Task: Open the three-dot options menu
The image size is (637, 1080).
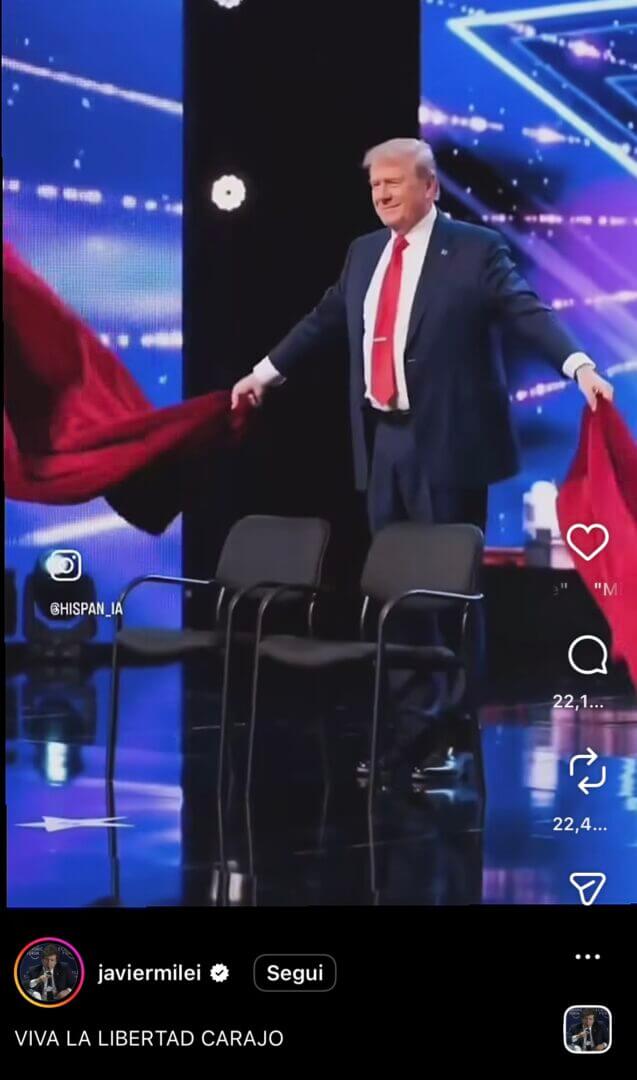Action: pyautogui.click(x=587, y=956)
